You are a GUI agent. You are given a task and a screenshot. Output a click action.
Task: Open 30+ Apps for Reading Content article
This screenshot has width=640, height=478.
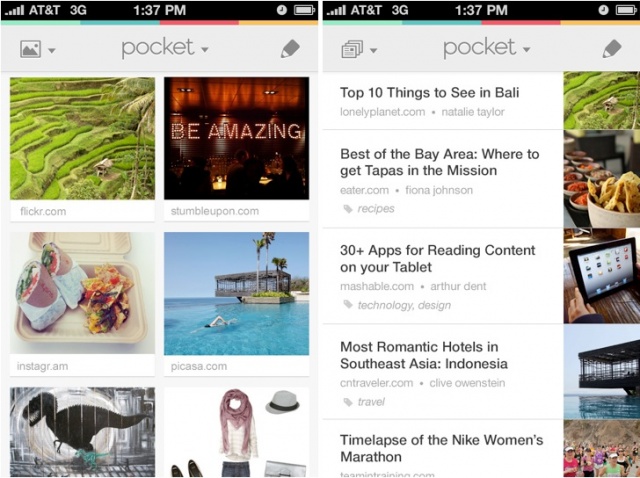(440, 268)
